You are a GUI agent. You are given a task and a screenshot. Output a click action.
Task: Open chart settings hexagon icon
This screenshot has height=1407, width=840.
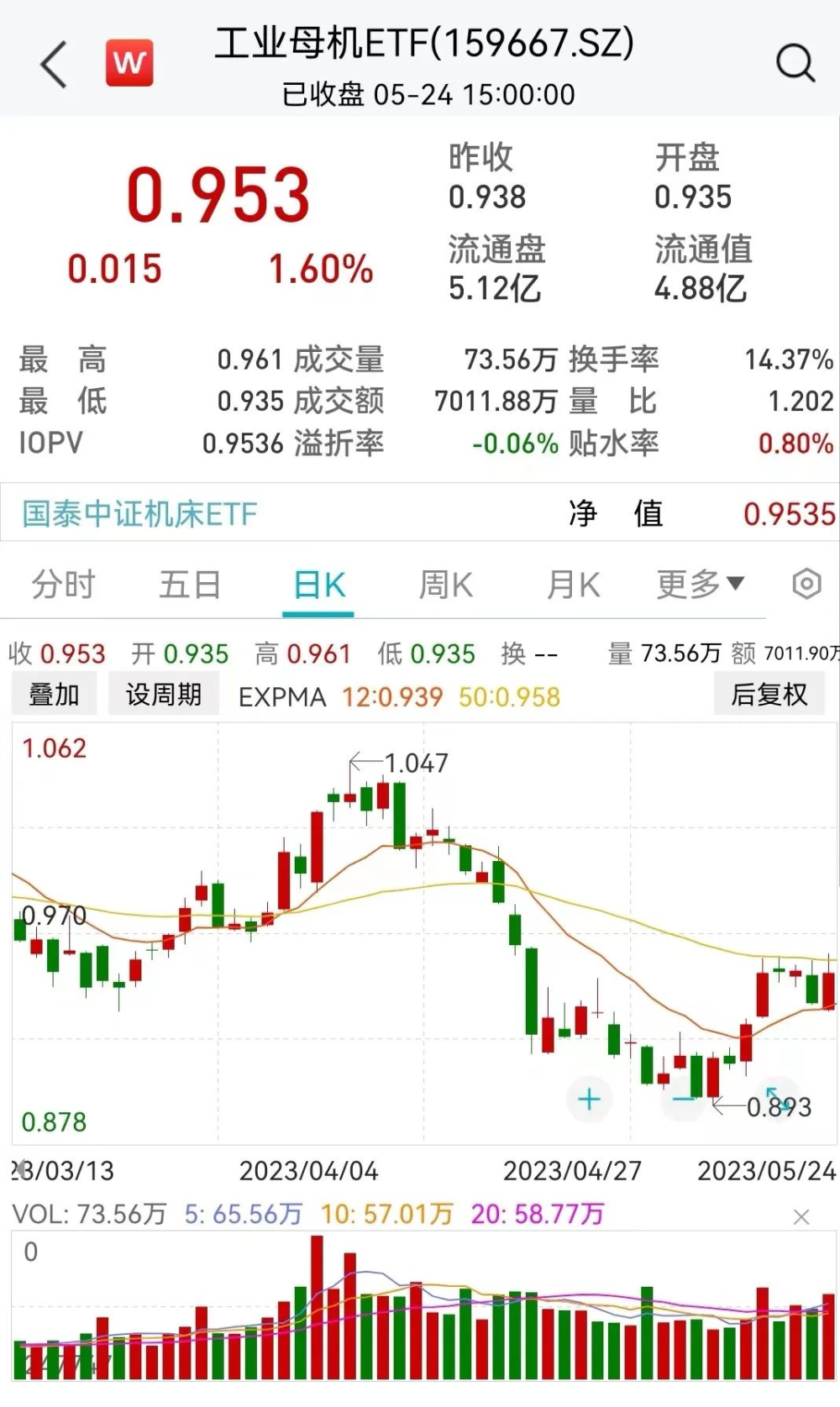coord(806,583)
